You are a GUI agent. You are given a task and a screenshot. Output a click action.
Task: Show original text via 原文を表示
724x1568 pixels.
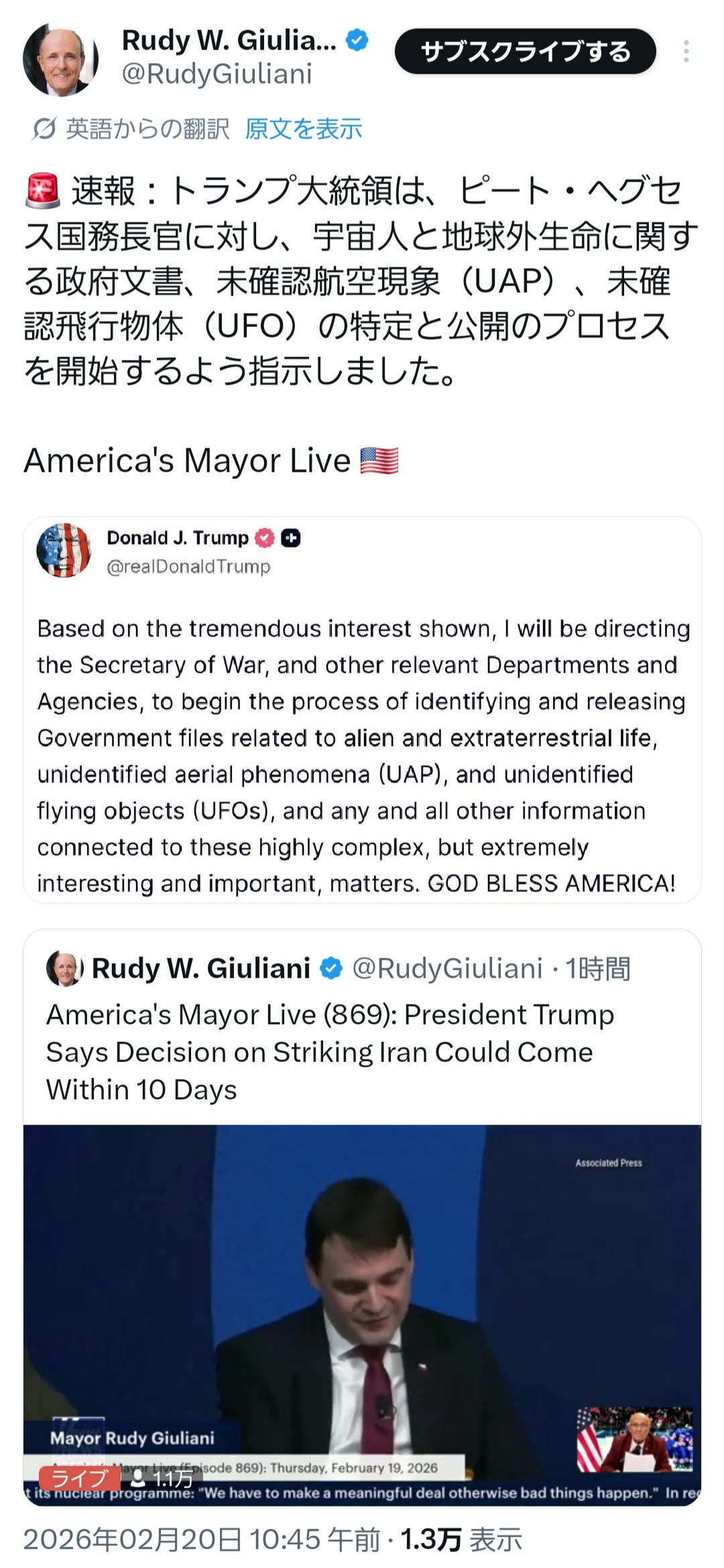[303, 129]
